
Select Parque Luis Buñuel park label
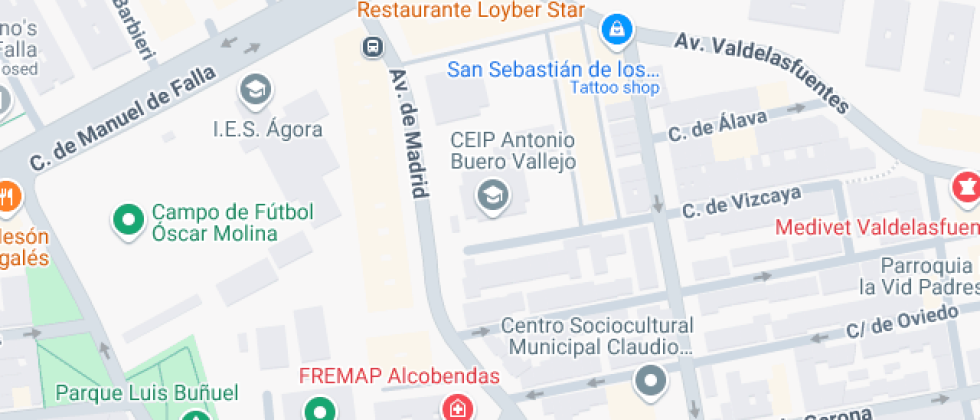pyautogui.click(x=147, y=391)
